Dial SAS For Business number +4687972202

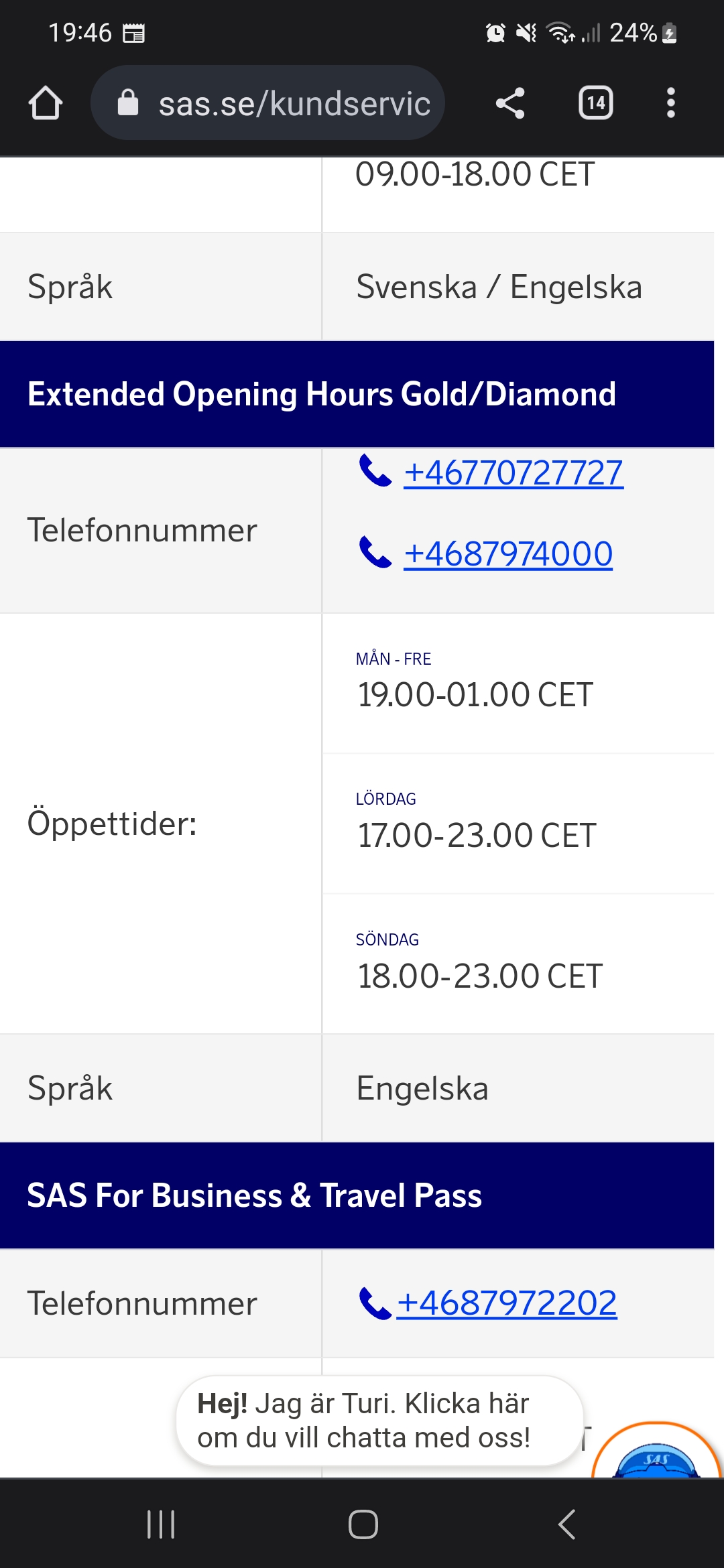(x=507, y=1303)
